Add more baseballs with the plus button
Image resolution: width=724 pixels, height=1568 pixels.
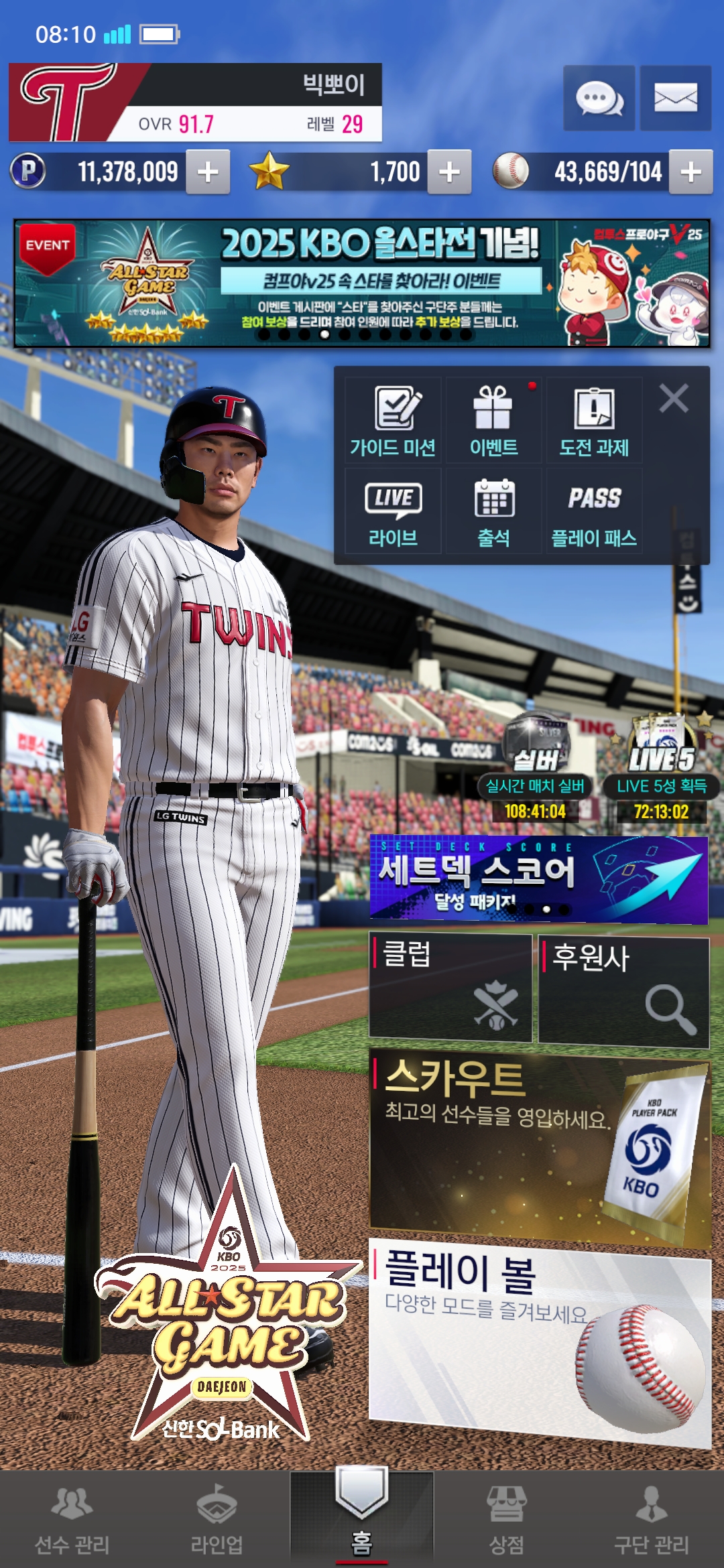[x=691, y=172]
